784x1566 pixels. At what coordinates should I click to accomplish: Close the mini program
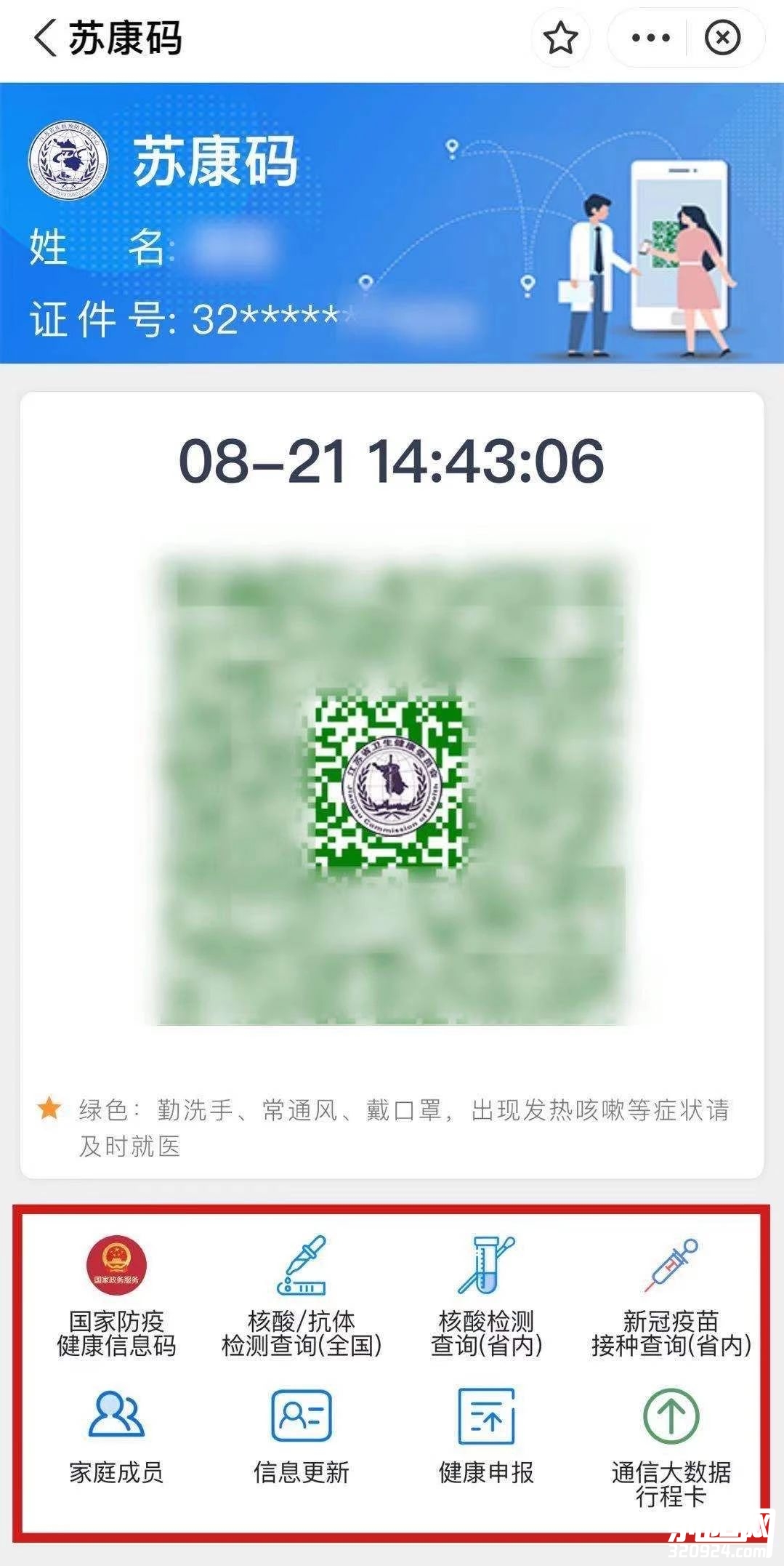pyautogui.click(x=722, y=38)
